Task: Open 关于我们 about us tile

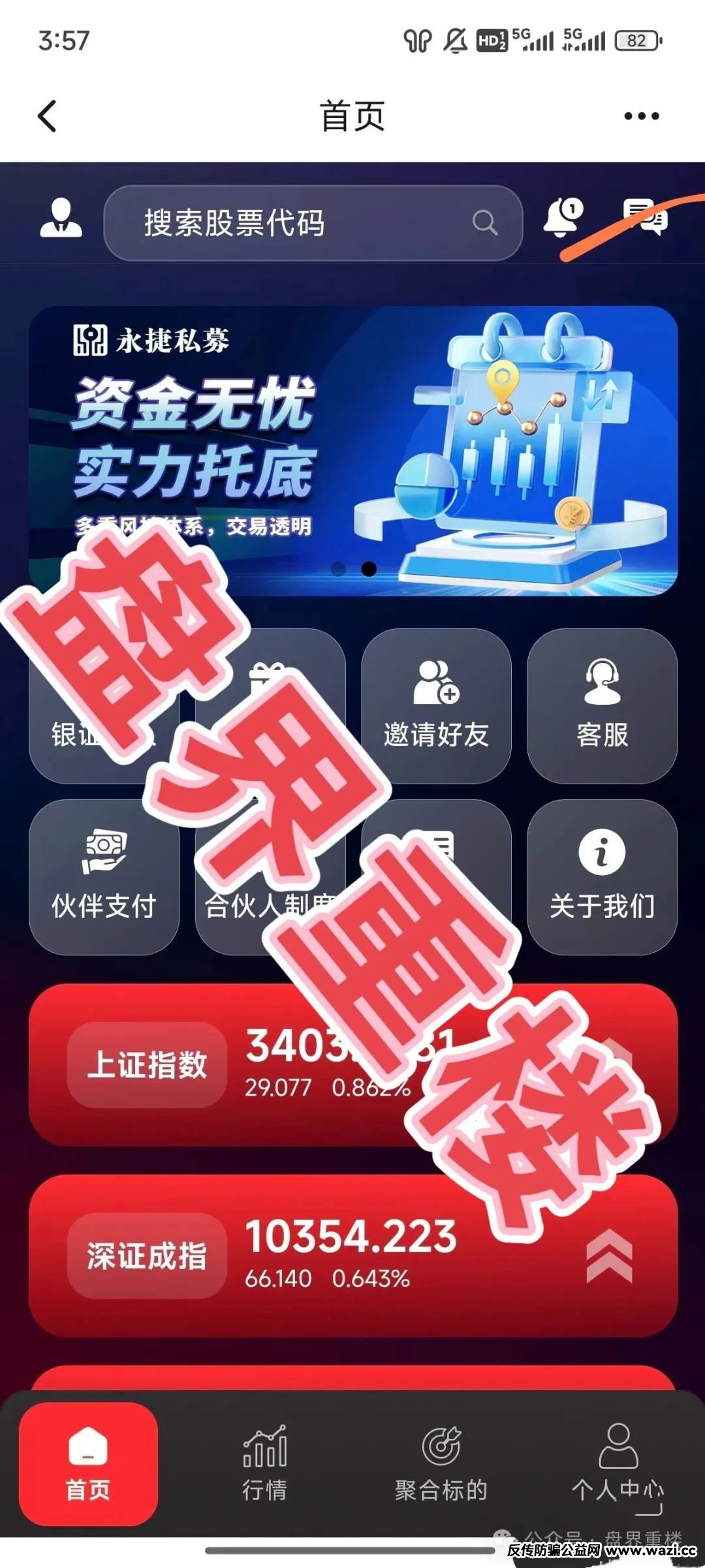Action: (602, 877)
